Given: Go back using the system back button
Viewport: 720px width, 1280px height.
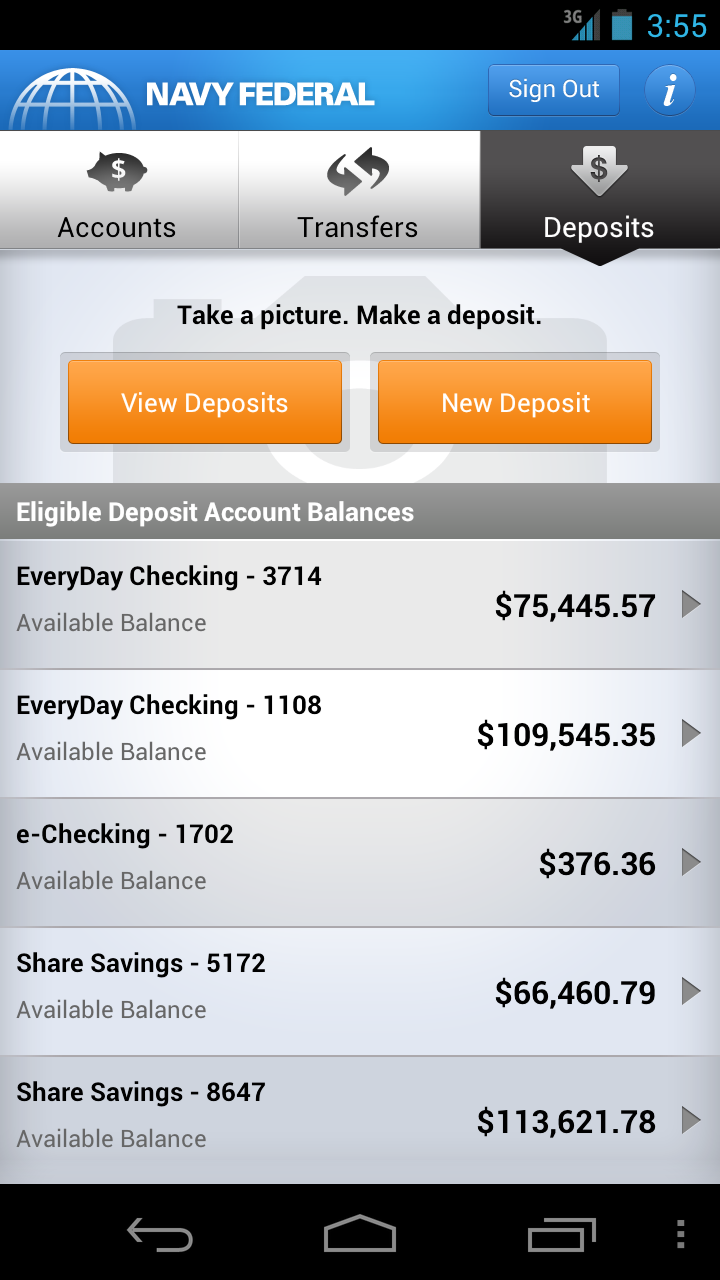Looking at the screenshot, I should click(x=160, y=1234).
